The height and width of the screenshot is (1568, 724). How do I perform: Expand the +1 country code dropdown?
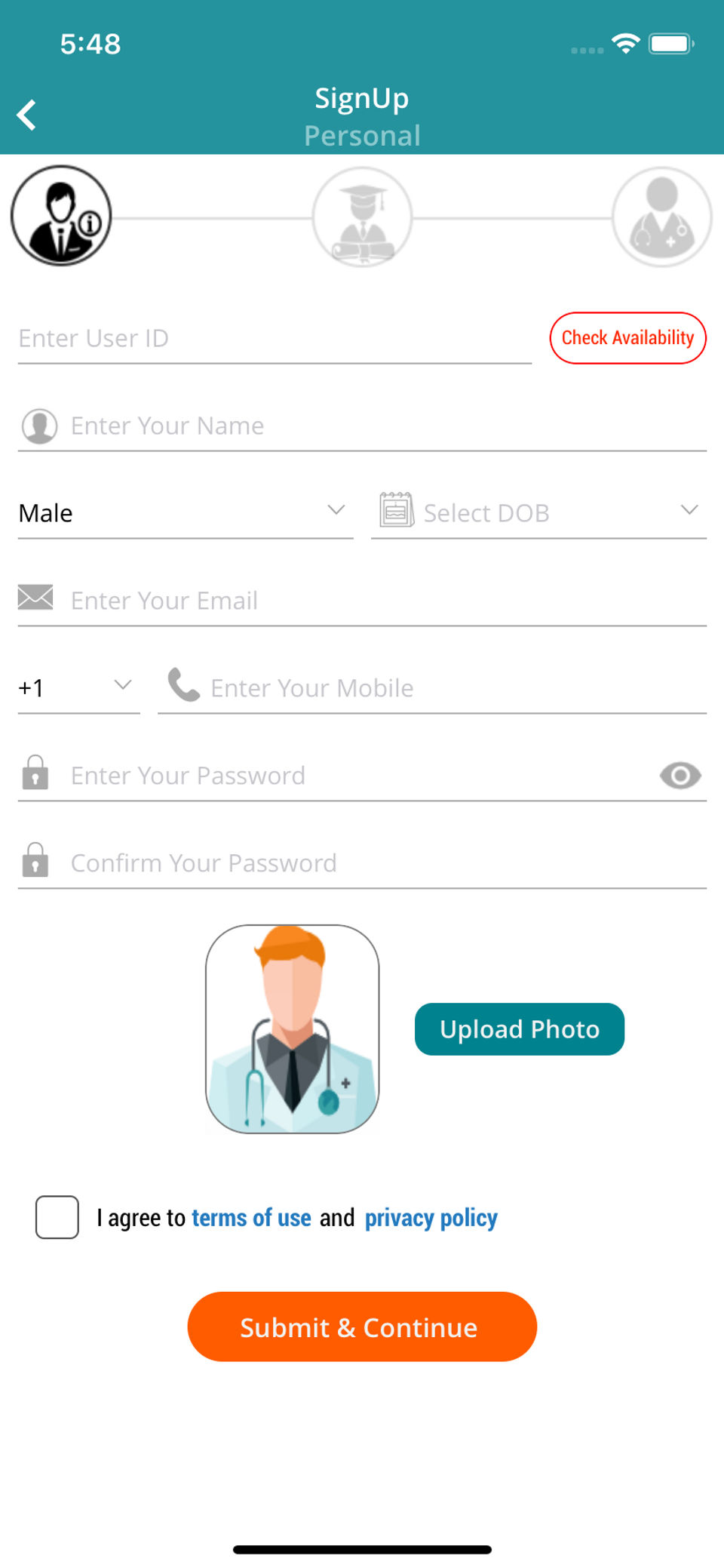tap(78, 688)
